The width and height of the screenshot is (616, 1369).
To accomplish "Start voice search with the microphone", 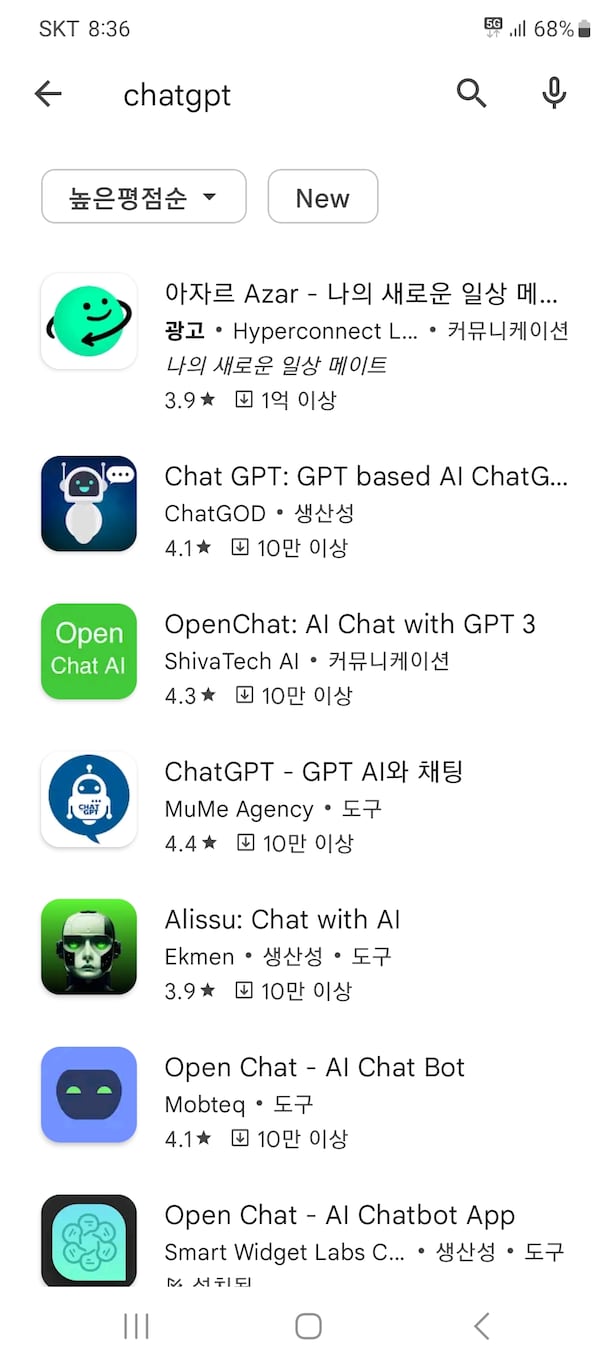I will [x=553, y=94].
